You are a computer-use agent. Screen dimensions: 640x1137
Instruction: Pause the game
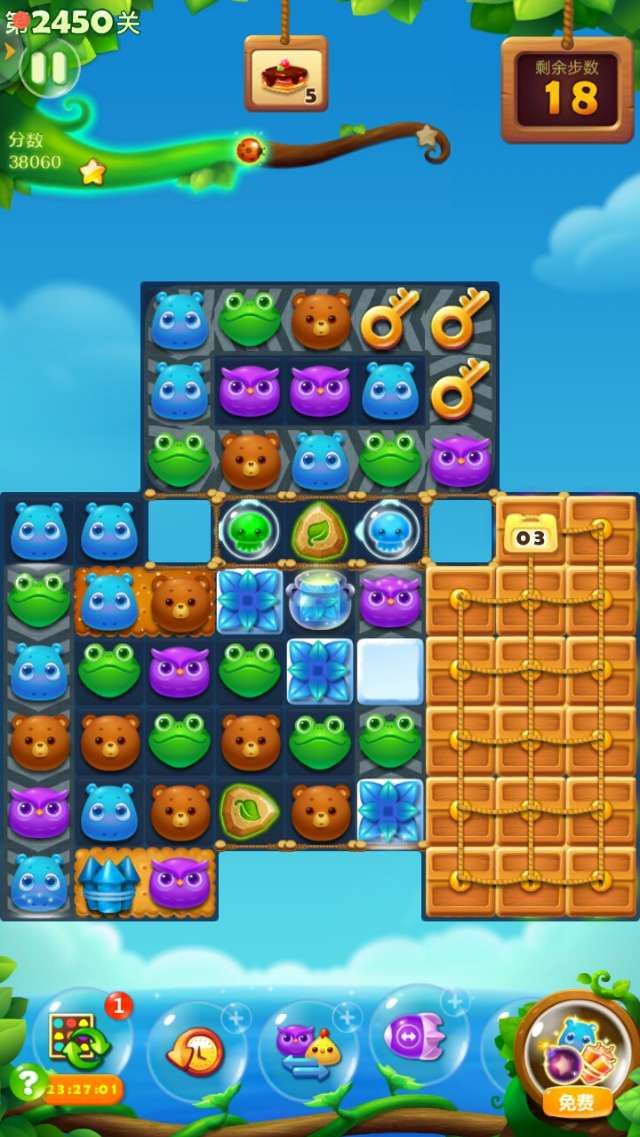49,68
